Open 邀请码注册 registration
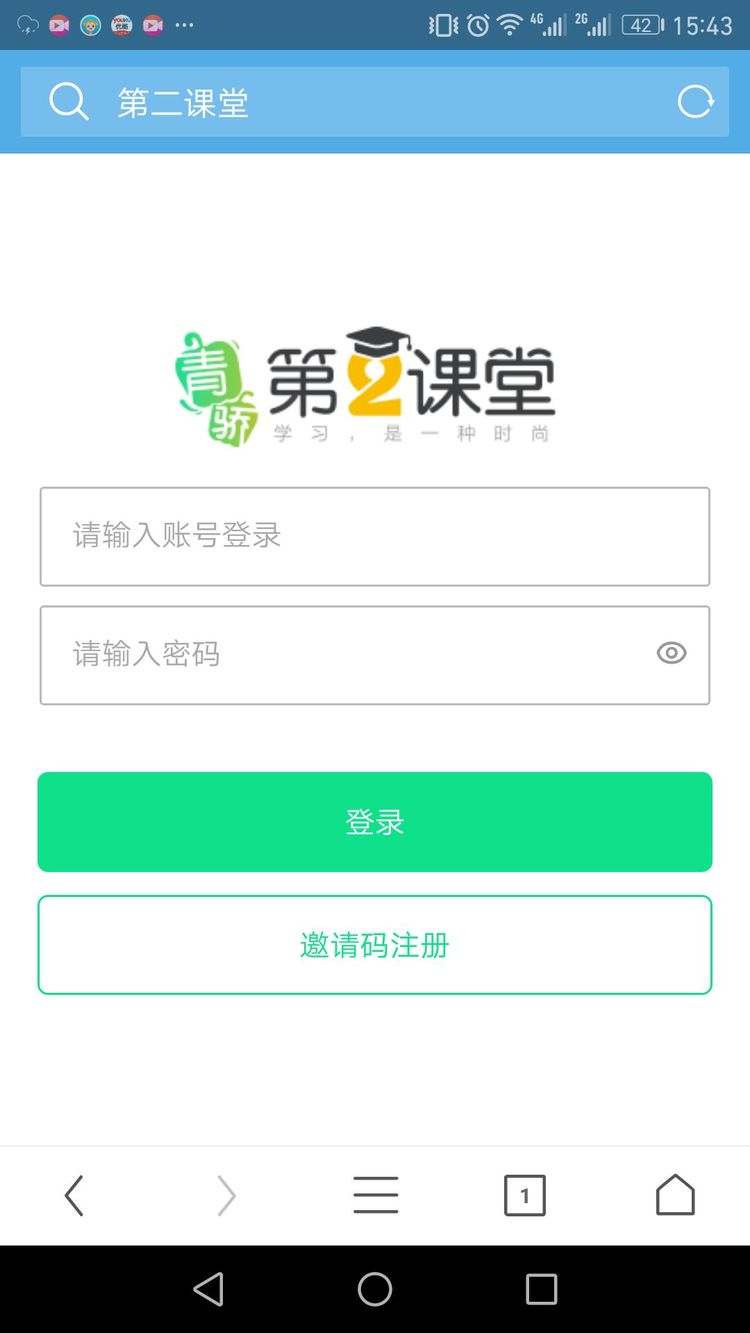Screen dimensions: 750x1333 375,945
